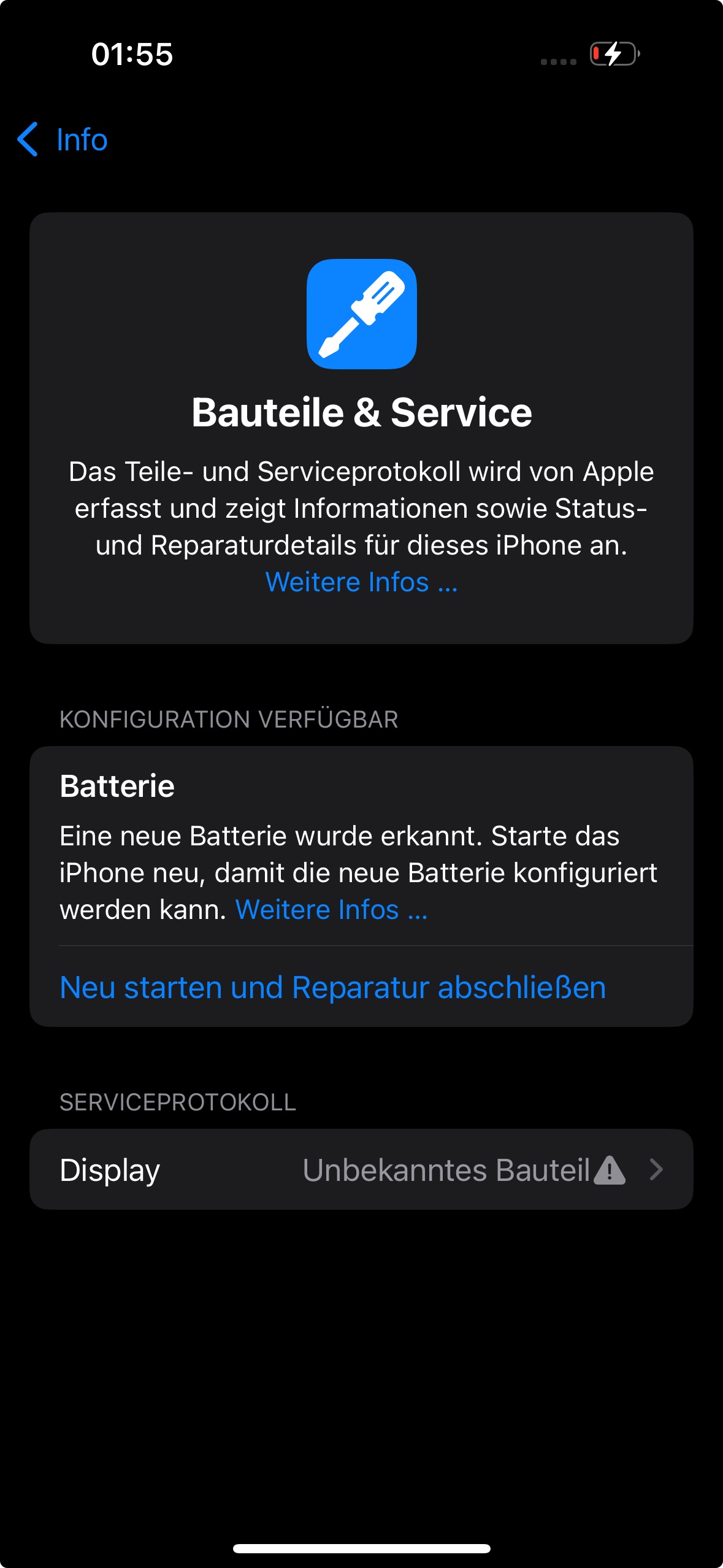This screenshot has height=1568, width=723.
Task: Open Display Unbekanntes Bauteil details
Action: (x=361, y=1170)
